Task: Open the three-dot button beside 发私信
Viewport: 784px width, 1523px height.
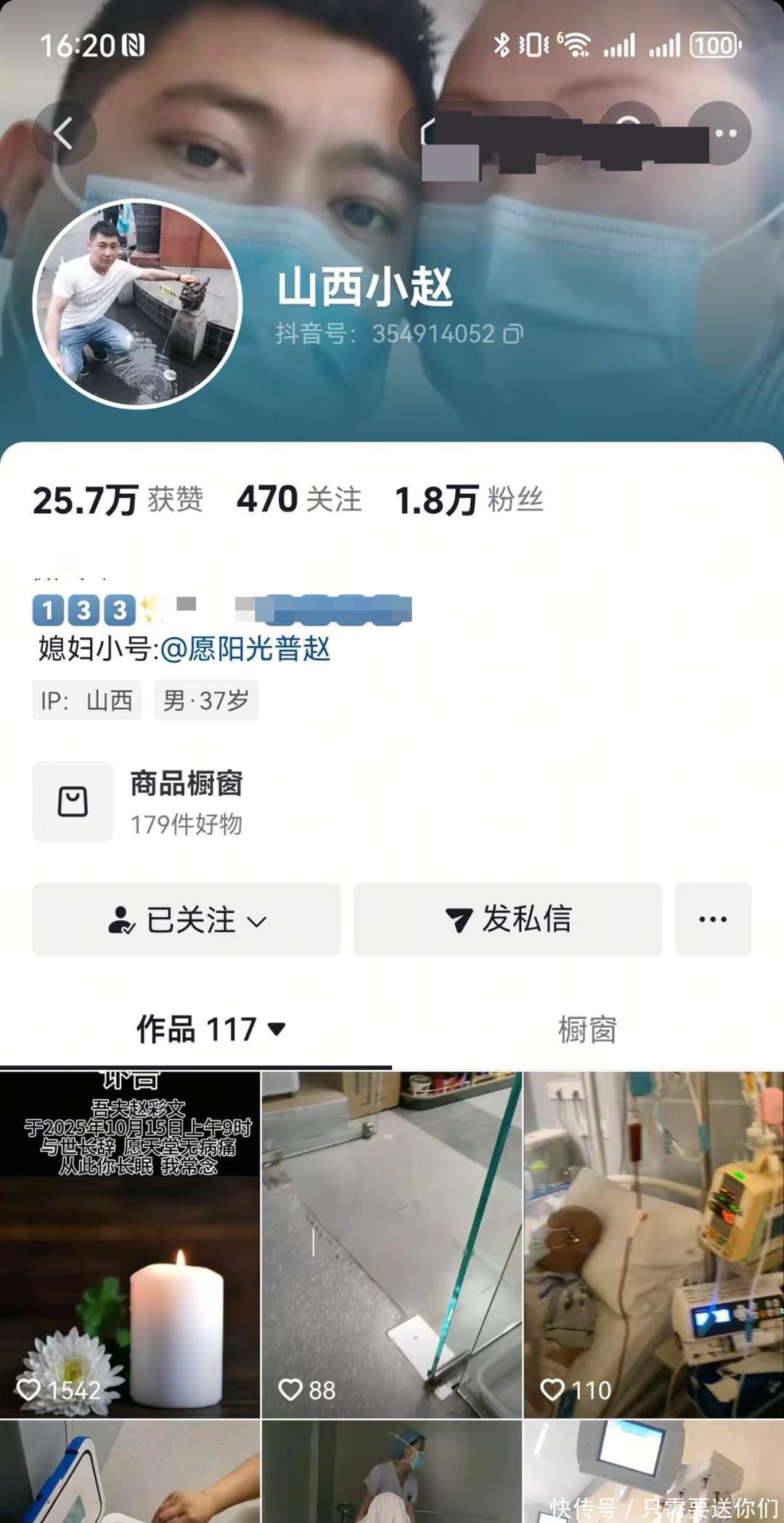Action: point(713,919)
